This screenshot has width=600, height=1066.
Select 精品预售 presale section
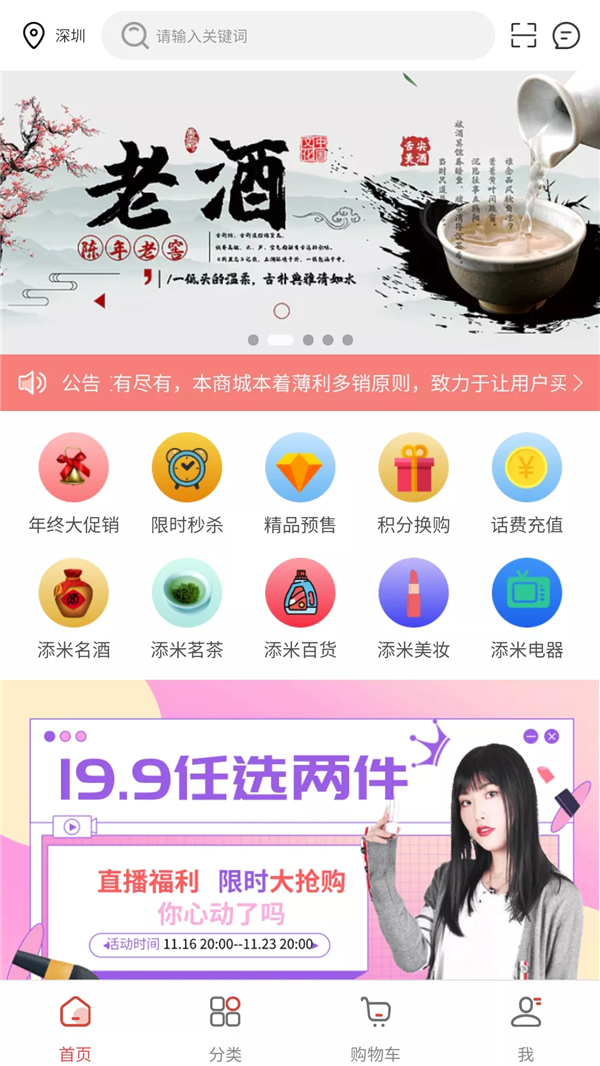(300, 482)
